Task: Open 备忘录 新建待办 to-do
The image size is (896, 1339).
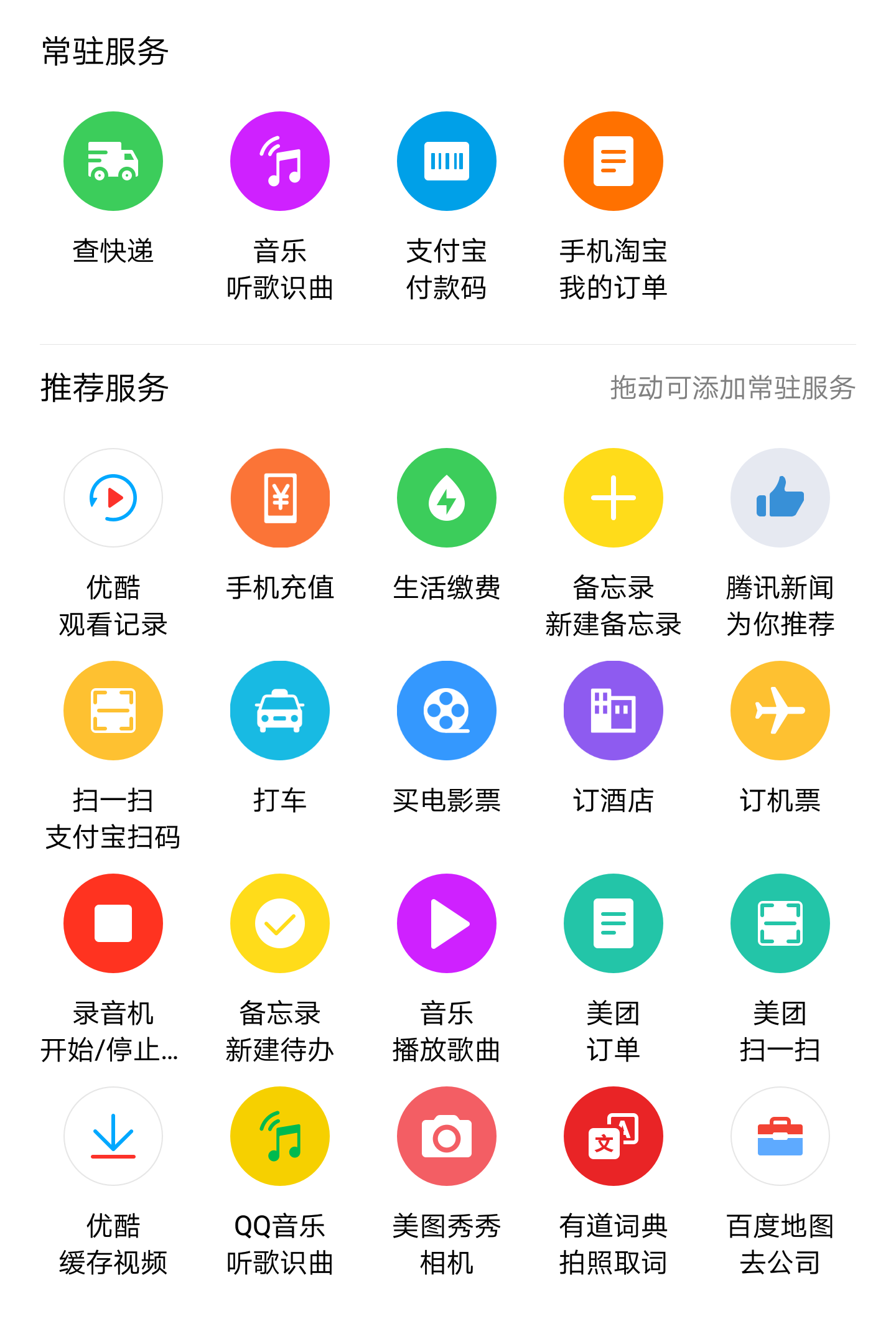Action: click(x=280, y=923)
